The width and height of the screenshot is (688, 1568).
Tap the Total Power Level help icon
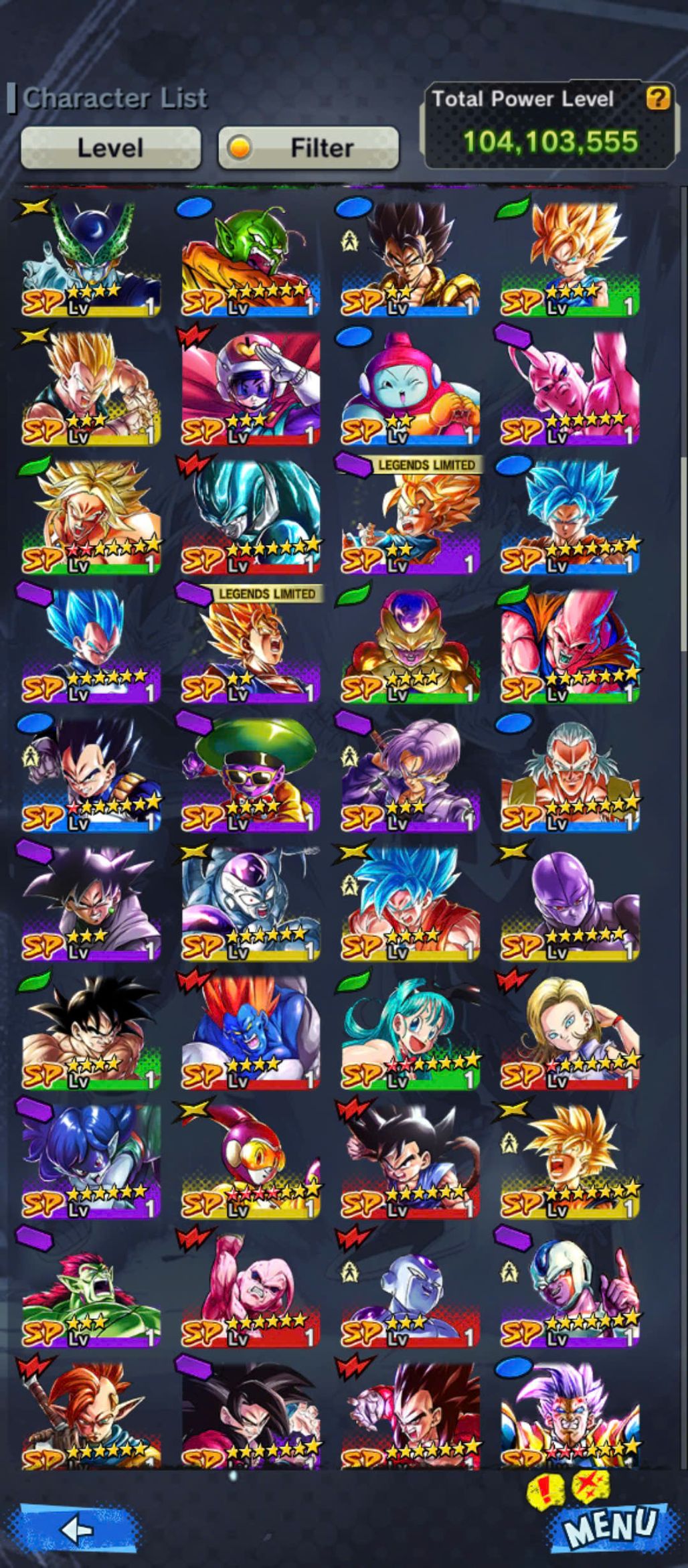657,99
